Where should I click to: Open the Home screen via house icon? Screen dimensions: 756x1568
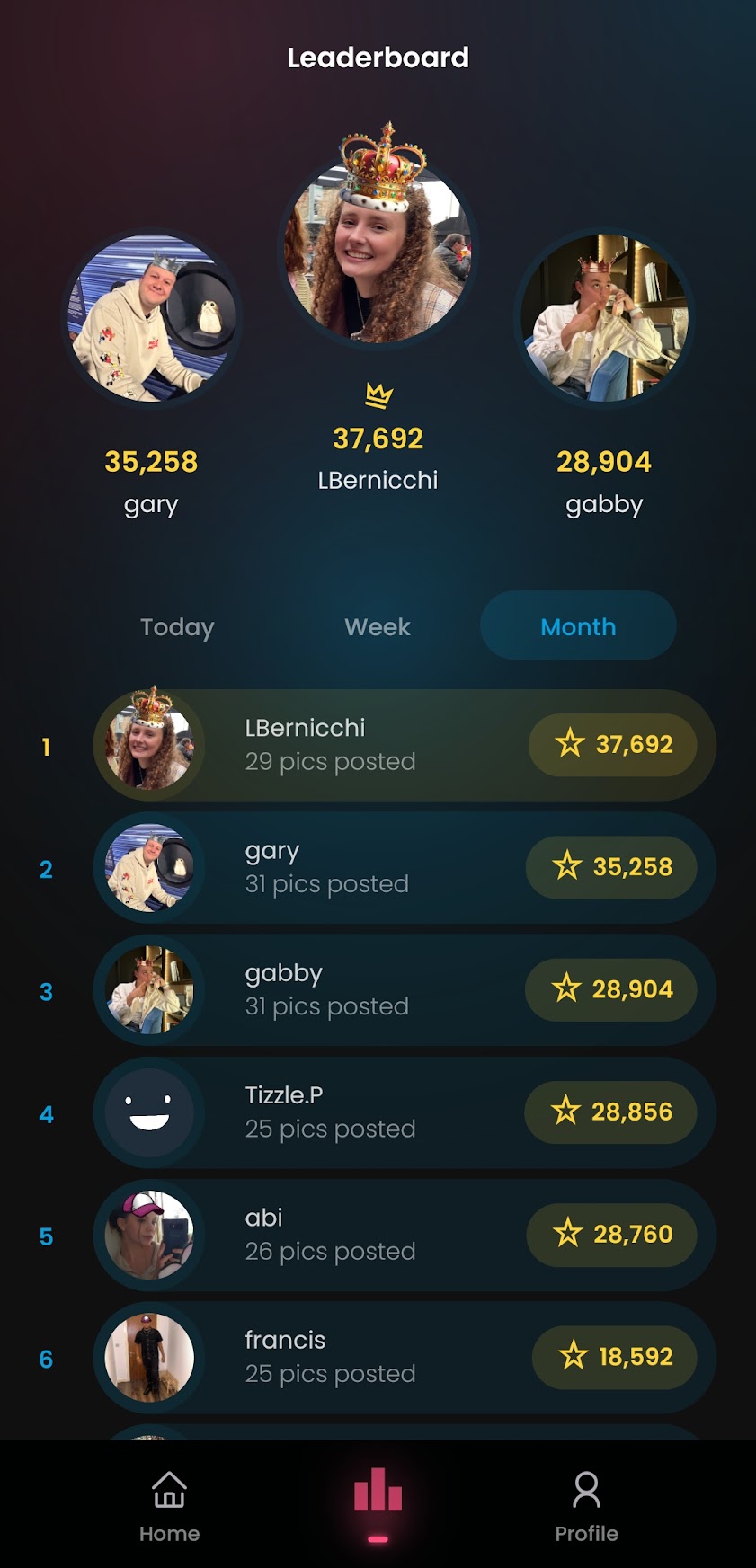[169, 1490]
